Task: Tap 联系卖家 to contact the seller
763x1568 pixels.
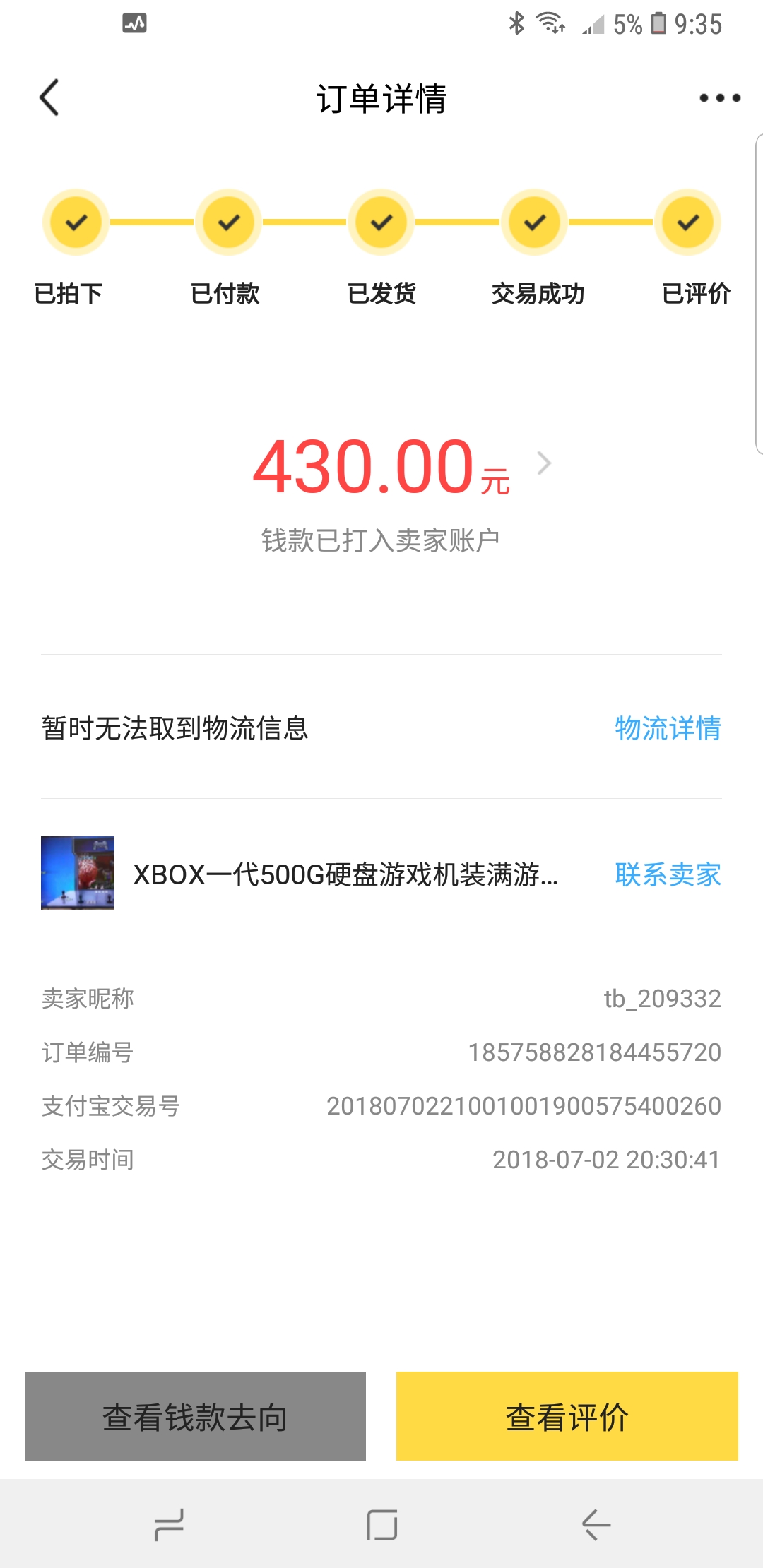Action: click(x=668, y=874)
